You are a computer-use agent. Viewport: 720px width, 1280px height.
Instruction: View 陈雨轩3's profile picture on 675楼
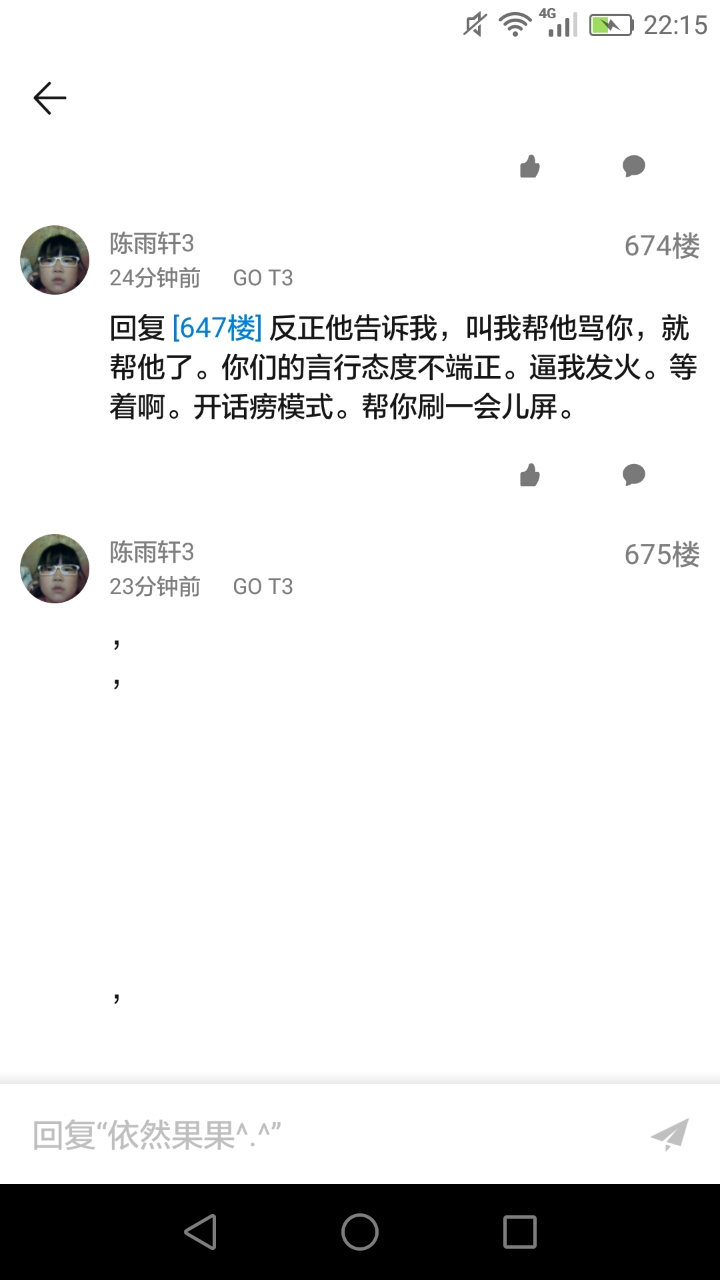coord(55,568)
